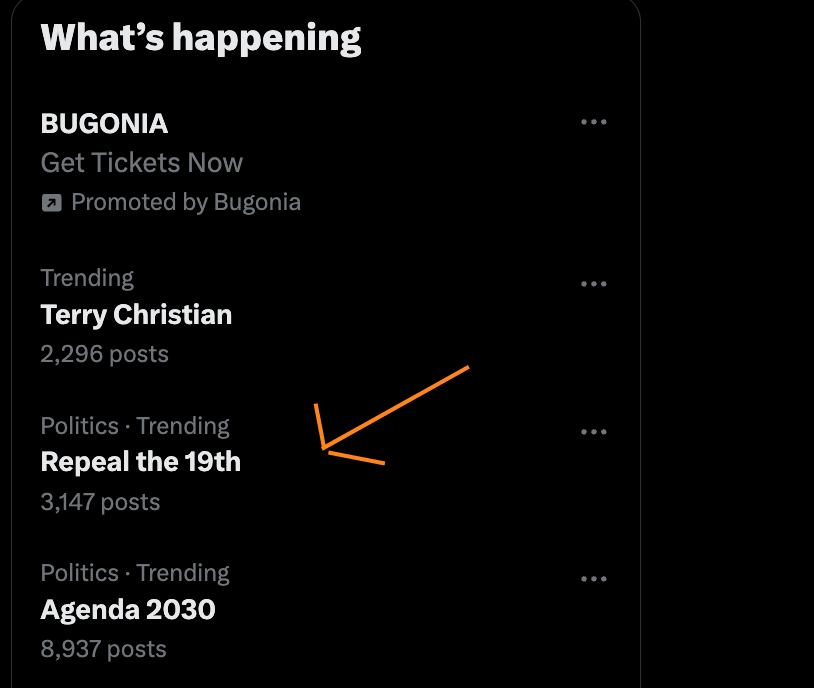Open more options for BUGONIA promotion
The width and height of the screenshot is (814, 688).
coord(593,122)
